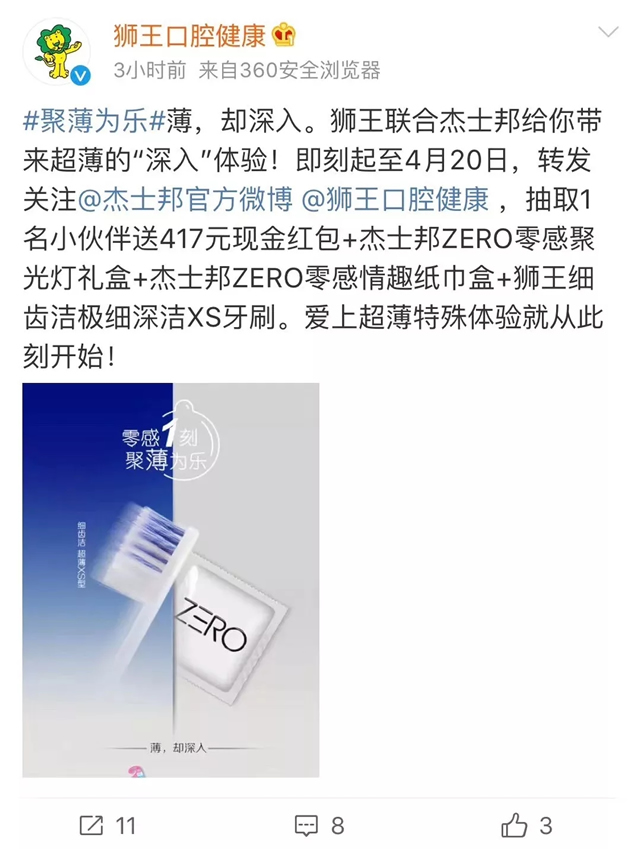This screenshot has height=849, width=640.
Task: View the post's promotional image
Action: (170, 579)
